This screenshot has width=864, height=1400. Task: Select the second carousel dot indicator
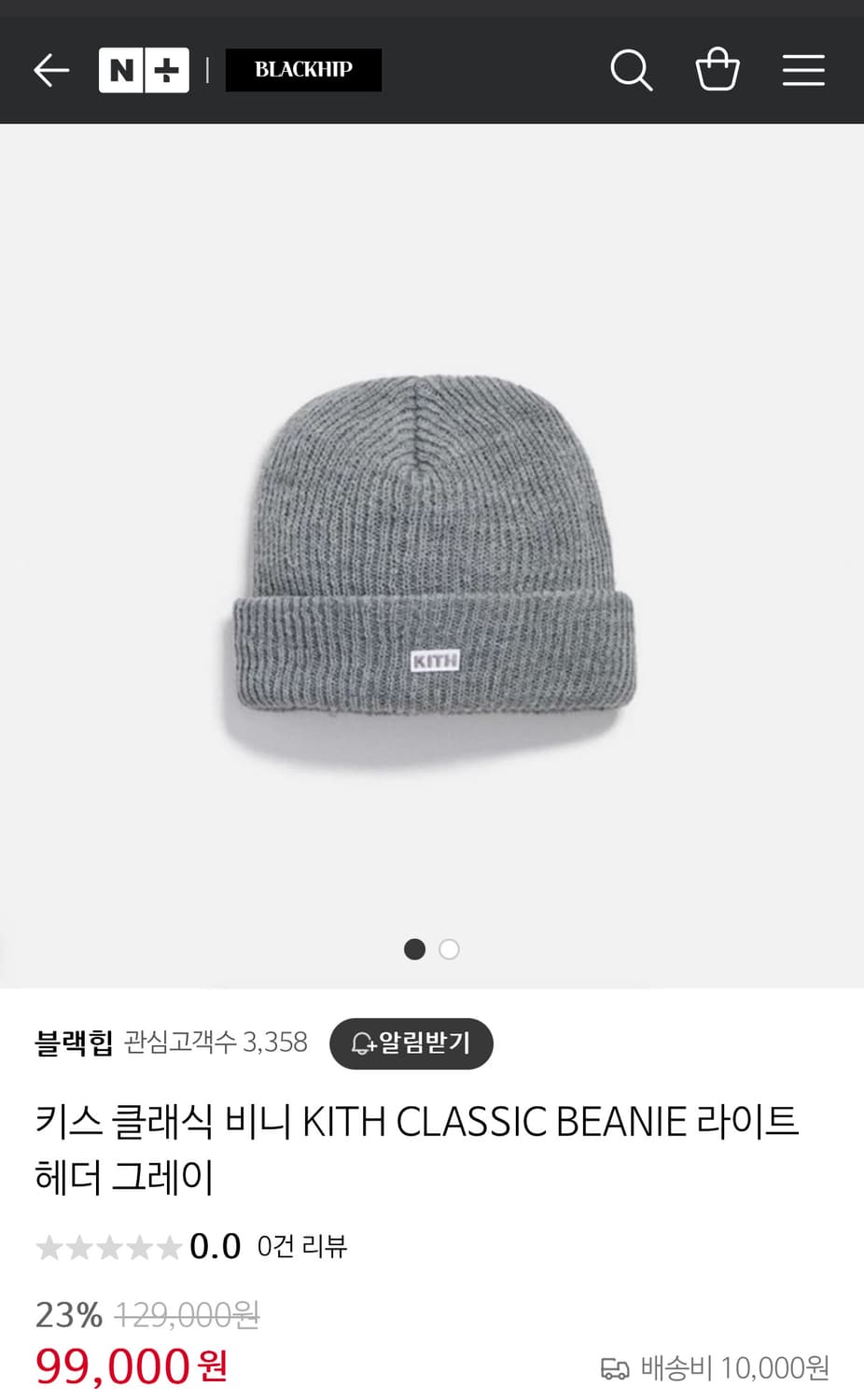pos(449,948)
